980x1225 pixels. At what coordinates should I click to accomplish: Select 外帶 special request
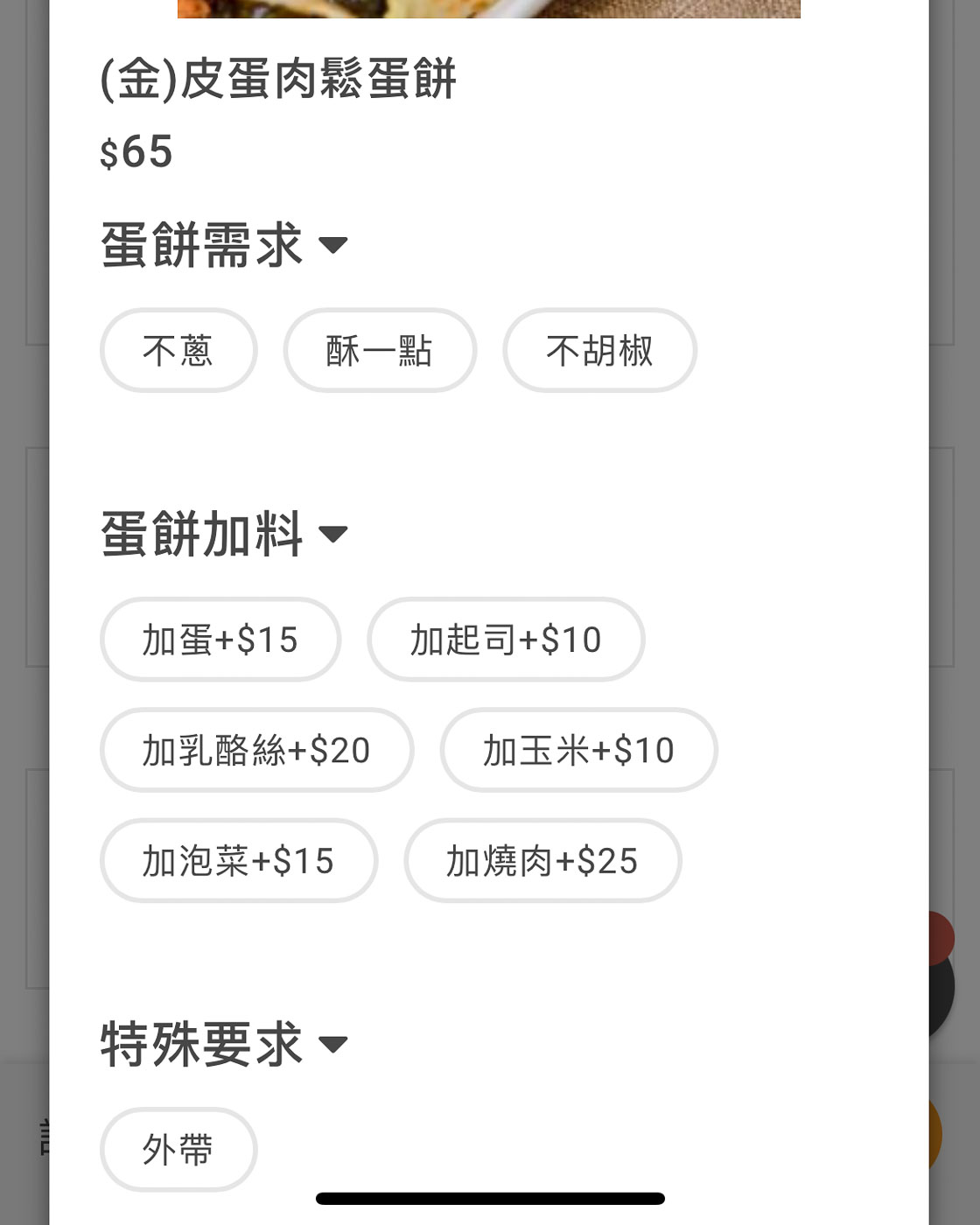[178, 1150]
